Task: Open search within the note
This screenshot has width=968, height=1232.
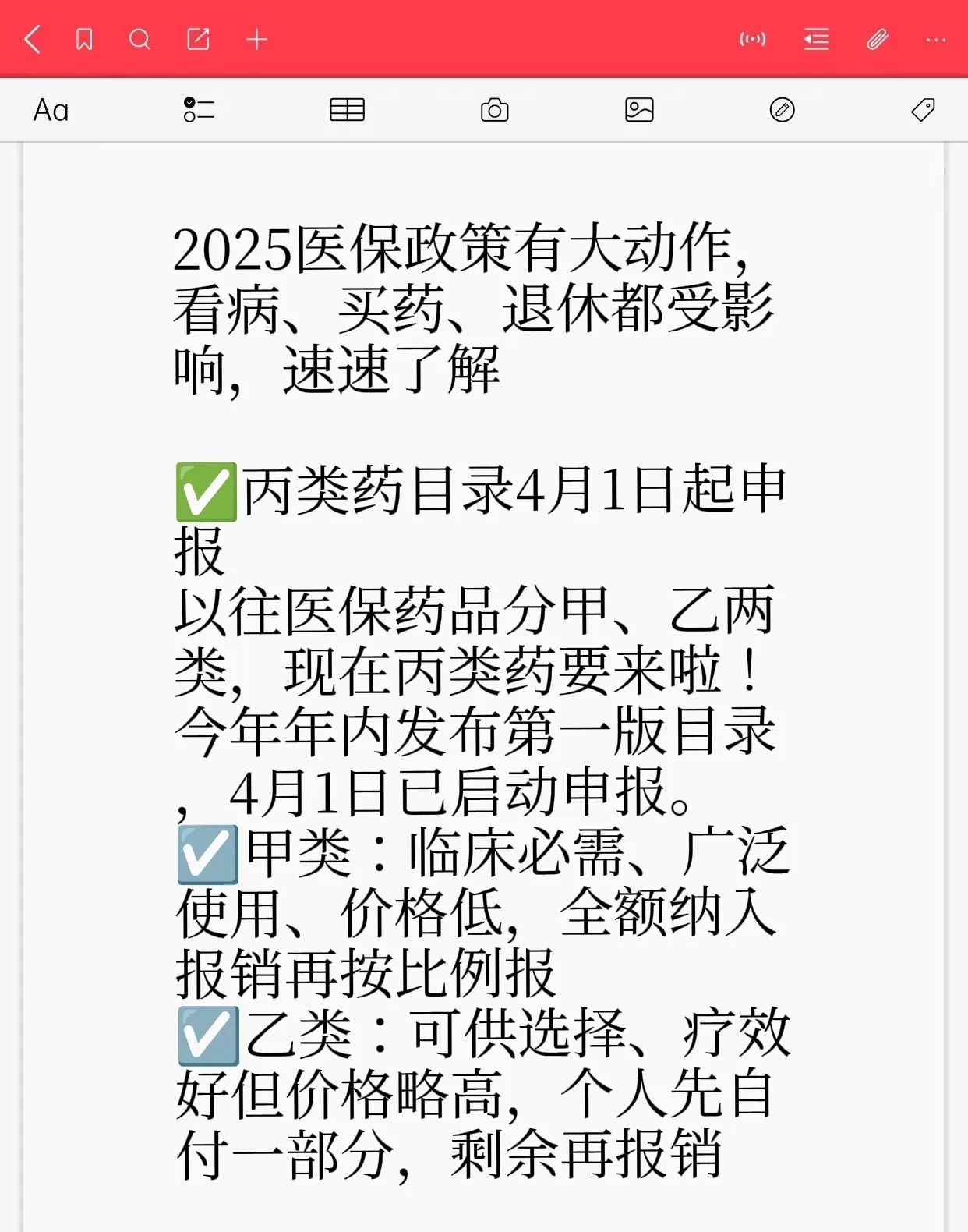Action: coord(140,38)
